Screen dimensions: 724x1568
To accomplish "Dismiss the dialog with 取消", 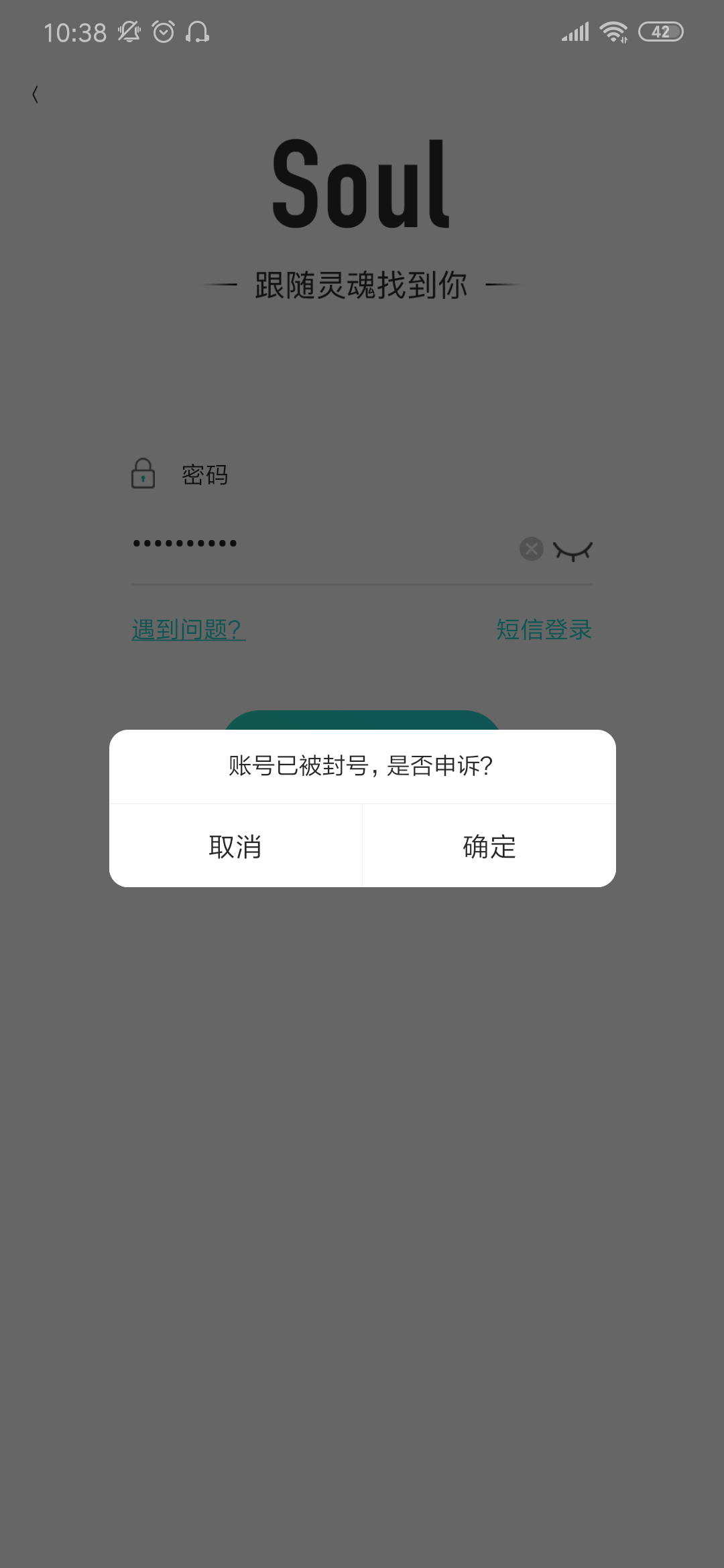I will point(235,846).
